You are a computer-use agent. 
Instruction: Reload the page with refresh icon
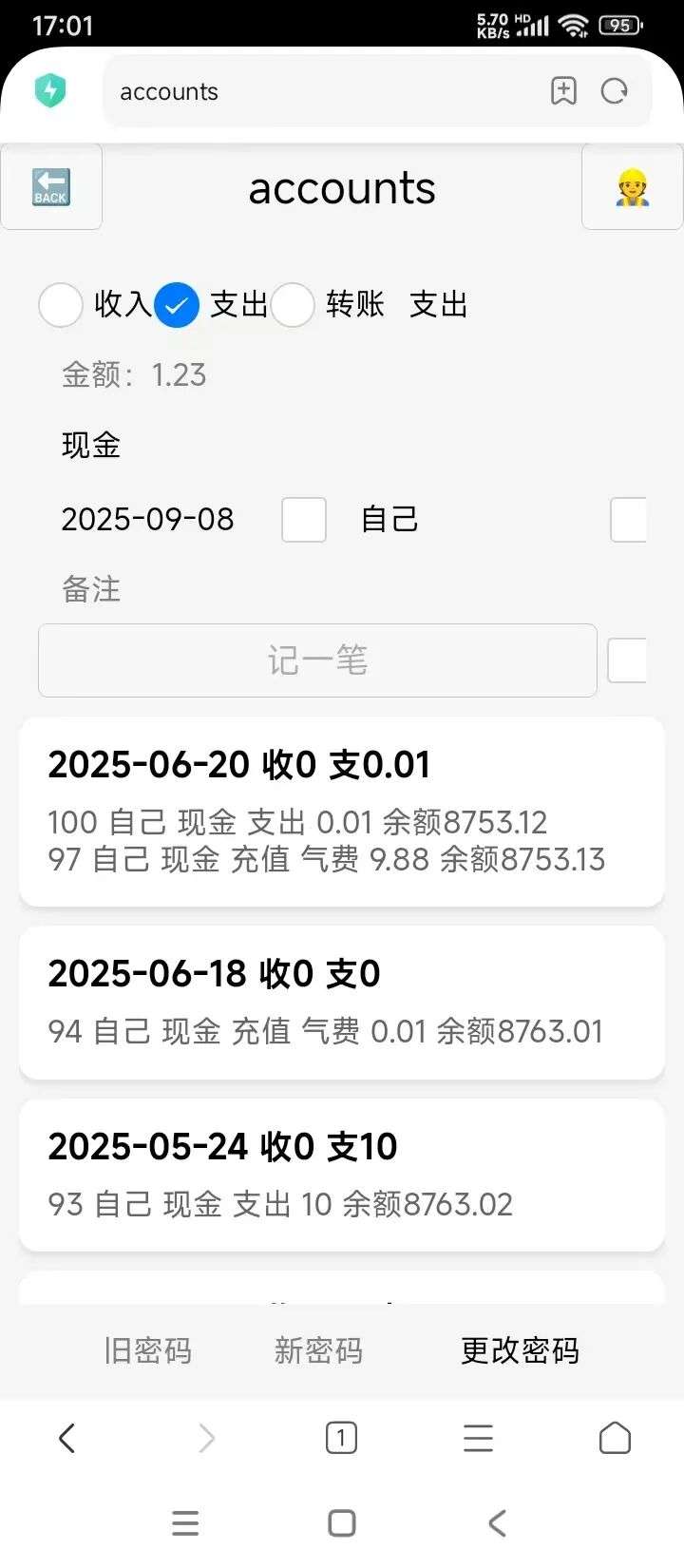[x=615, y=91]
